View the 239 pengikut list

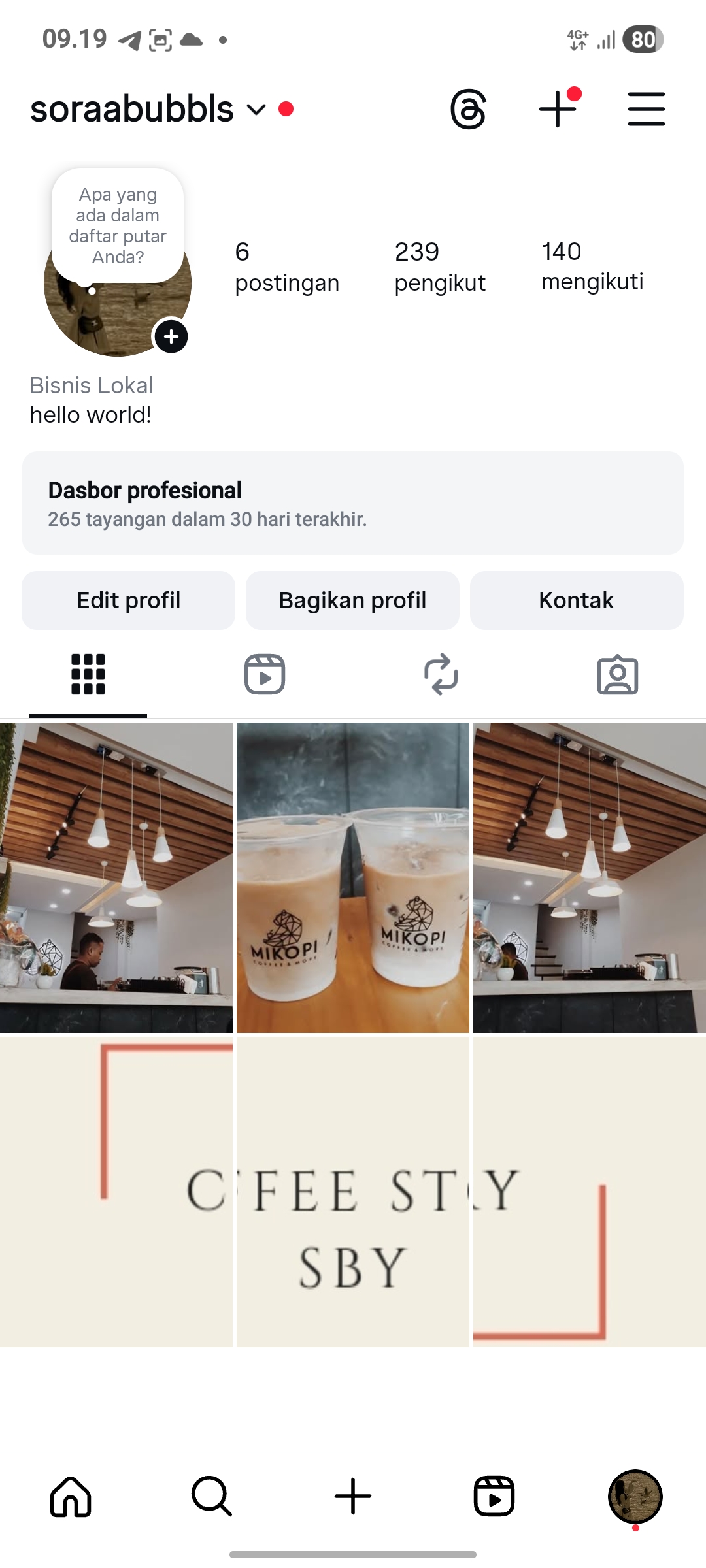coord(440,267)
